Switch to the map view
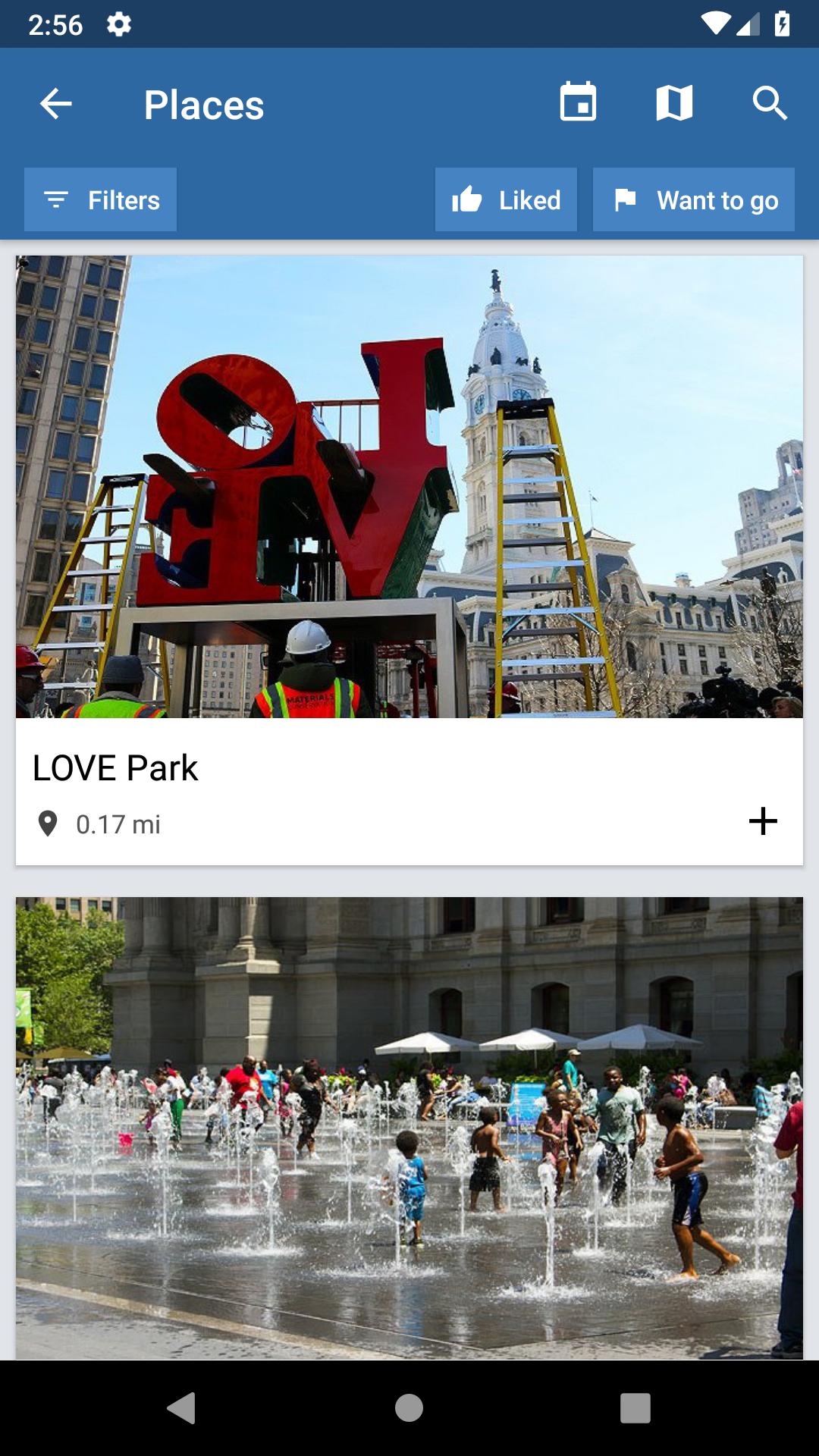This screenshot has height=1456, width=819. (674, 102)
